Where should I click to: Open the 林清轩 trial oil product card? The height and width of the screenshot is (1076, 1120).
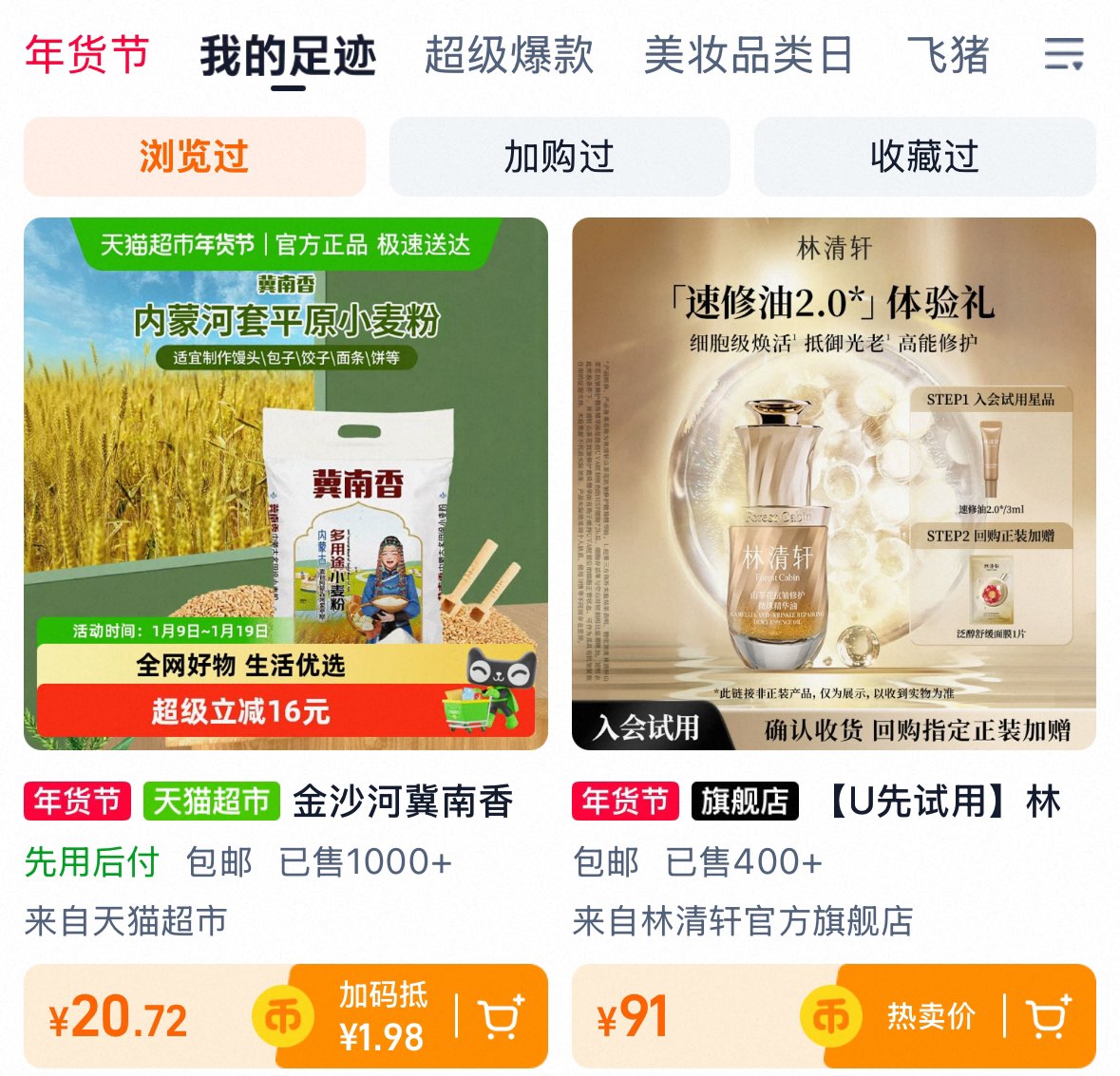[833, 483]
